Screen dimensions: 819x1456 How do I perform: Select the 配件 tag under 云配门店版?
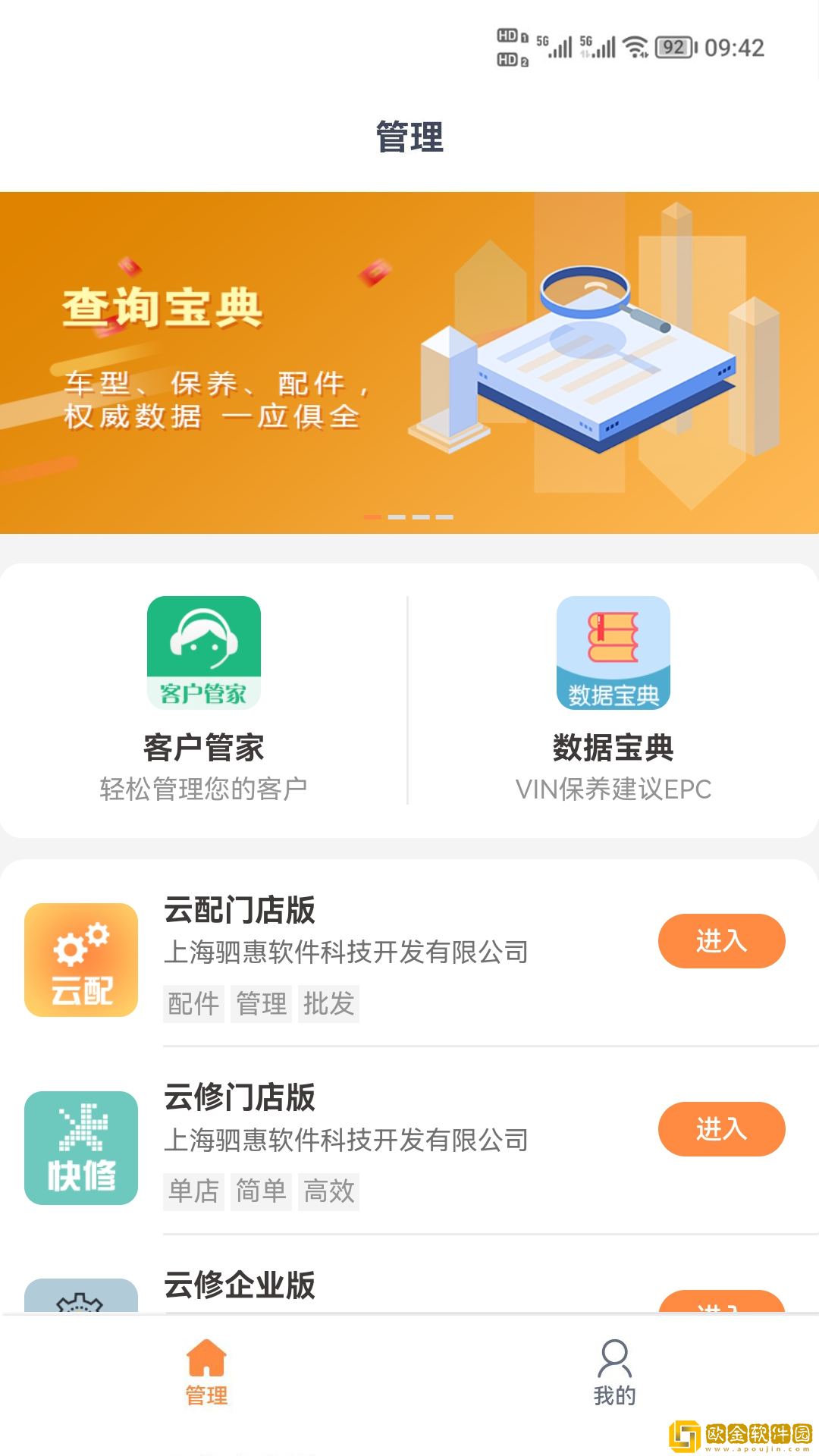(x=193, y=1003)
